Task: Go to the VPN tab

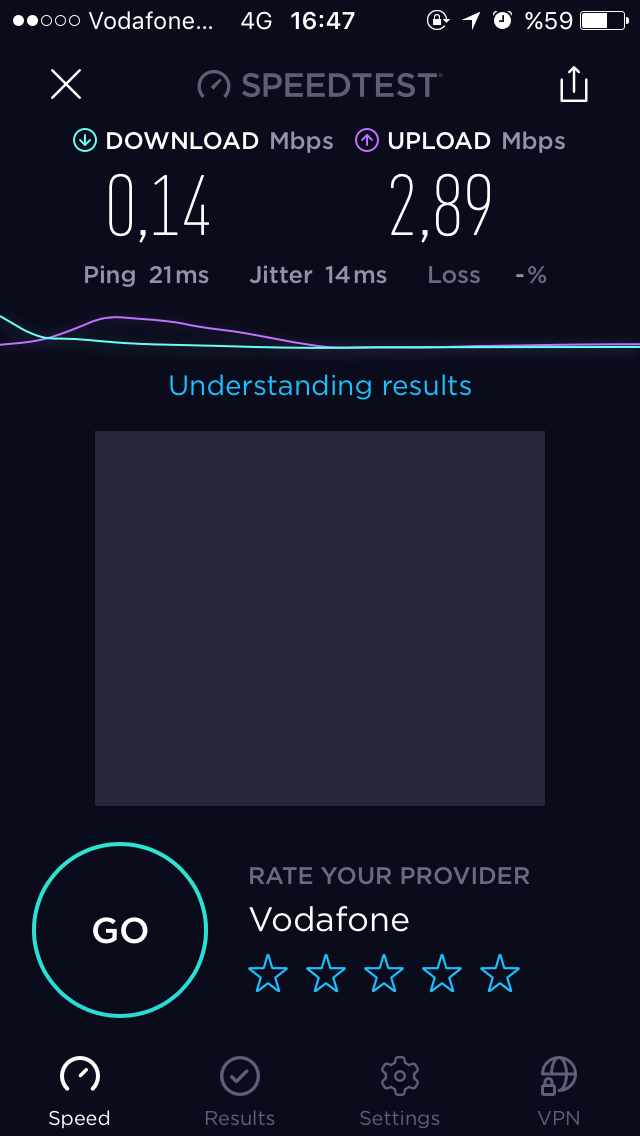Action: pyautogui.click(x=559, y=1091)
